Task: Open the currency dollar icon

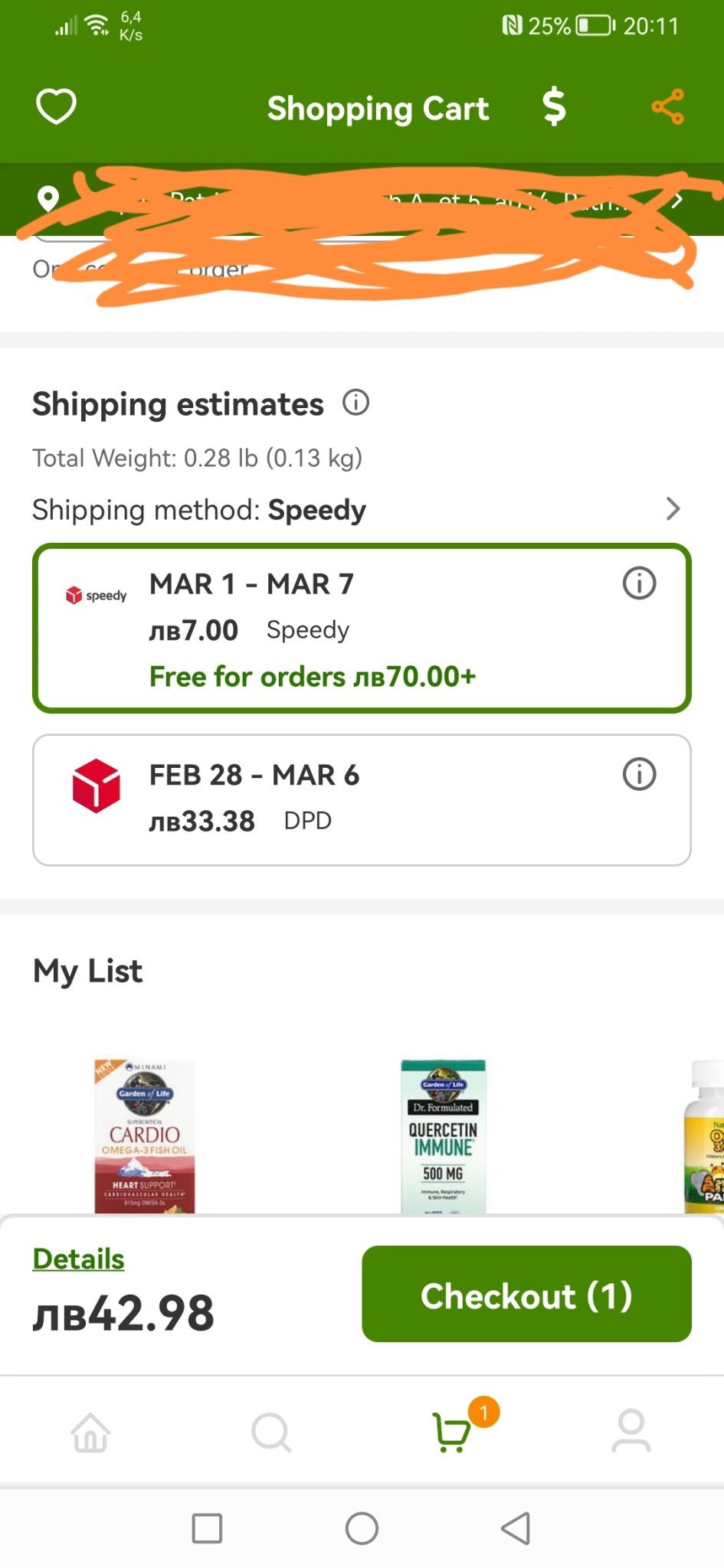Action: (554, 106)
